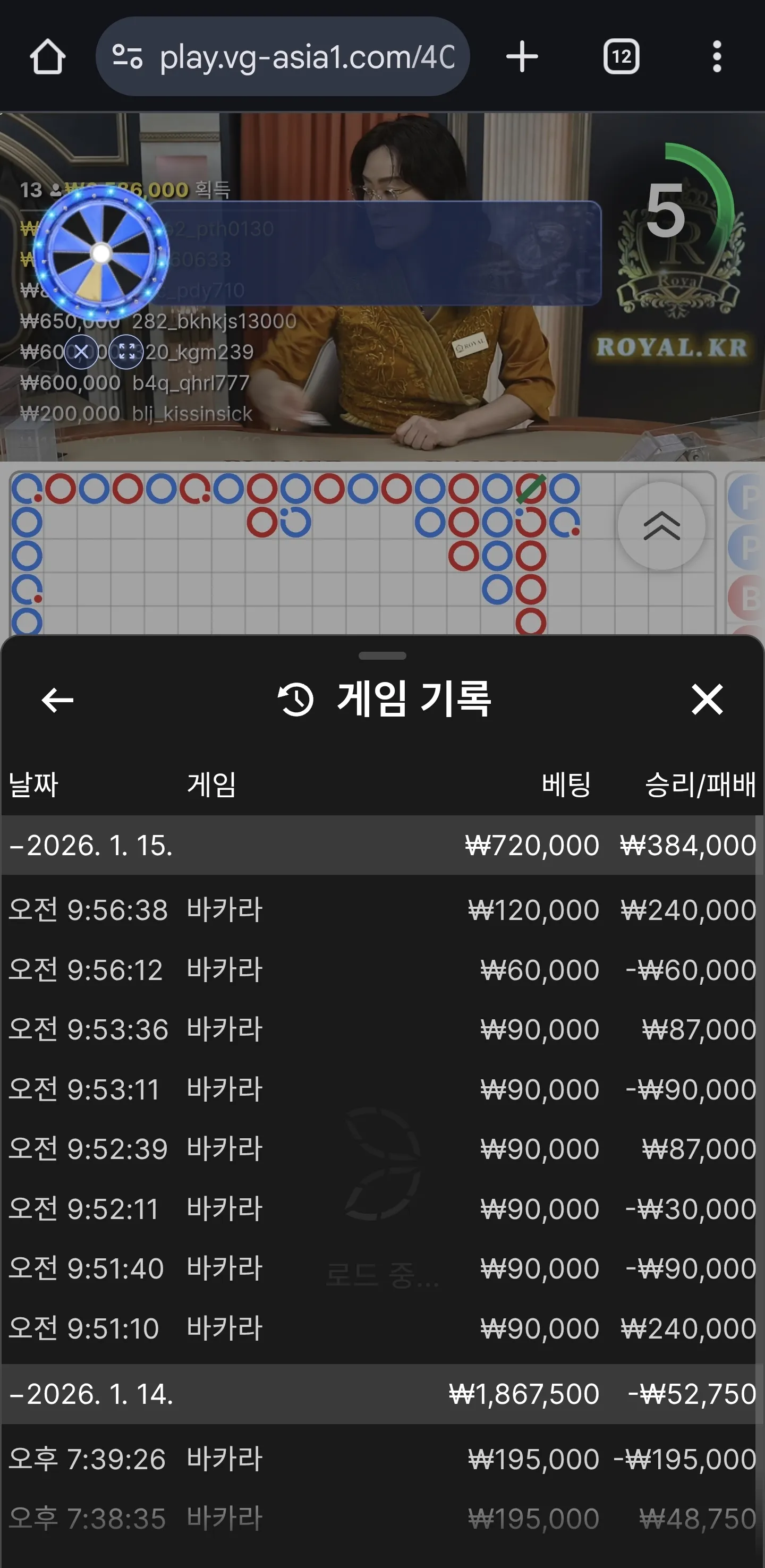Open the 오전 9:56:38 baccarat record
765x1568 pixels.
382,910
